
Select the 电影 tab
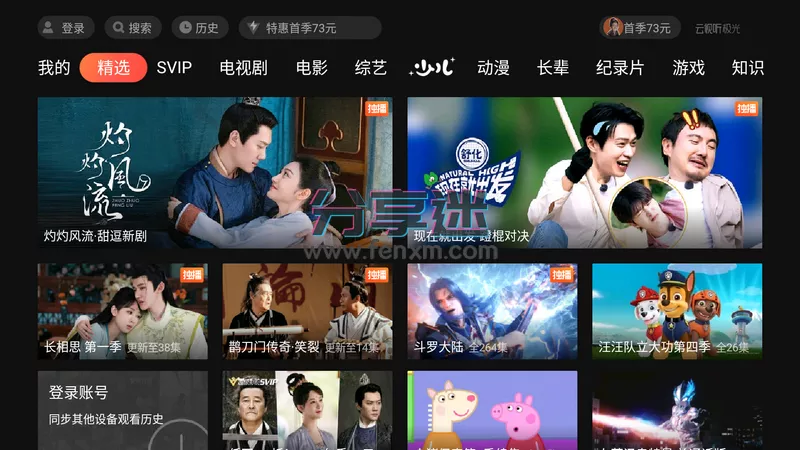[x=312, y=68]
